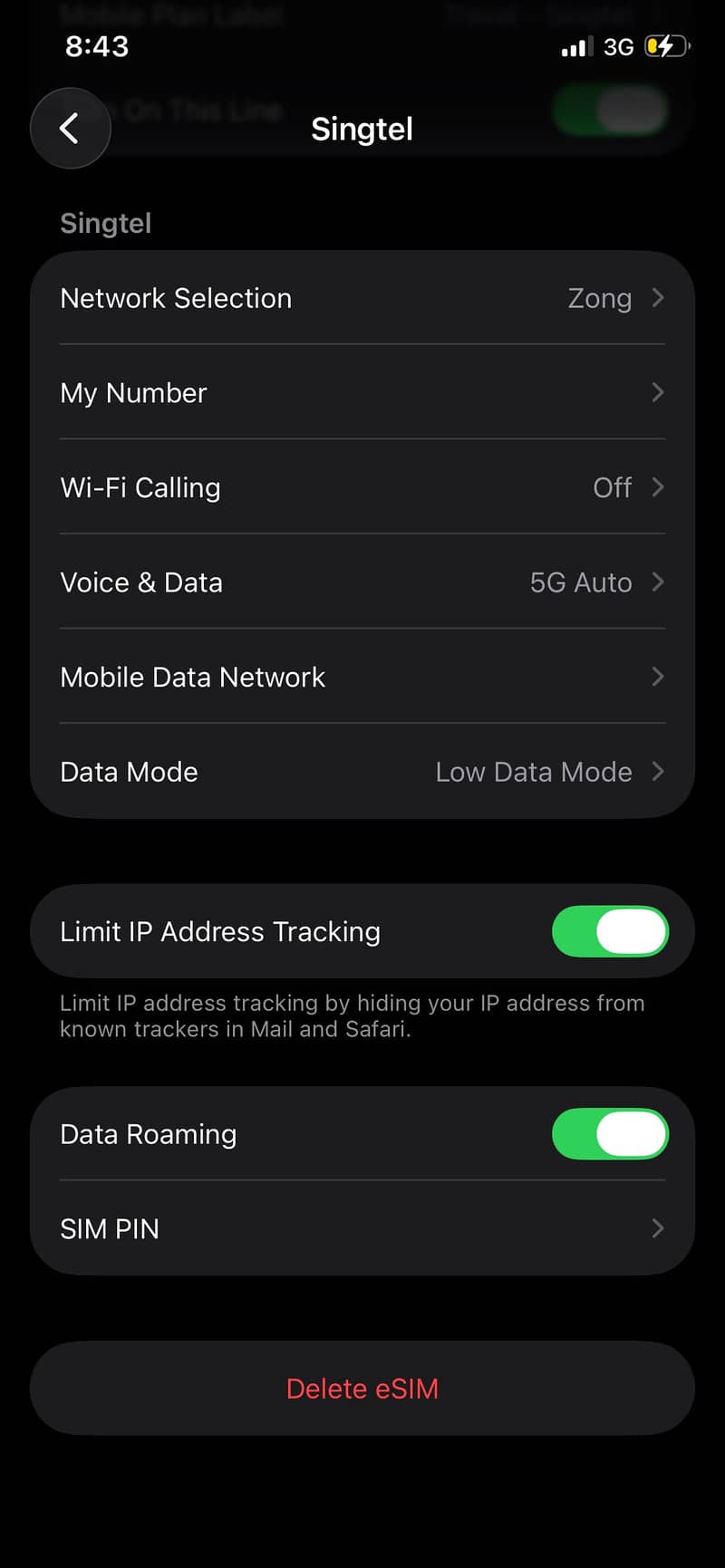
Task: Open Wi-Fi Calling settings
Action: pos(362,487)
